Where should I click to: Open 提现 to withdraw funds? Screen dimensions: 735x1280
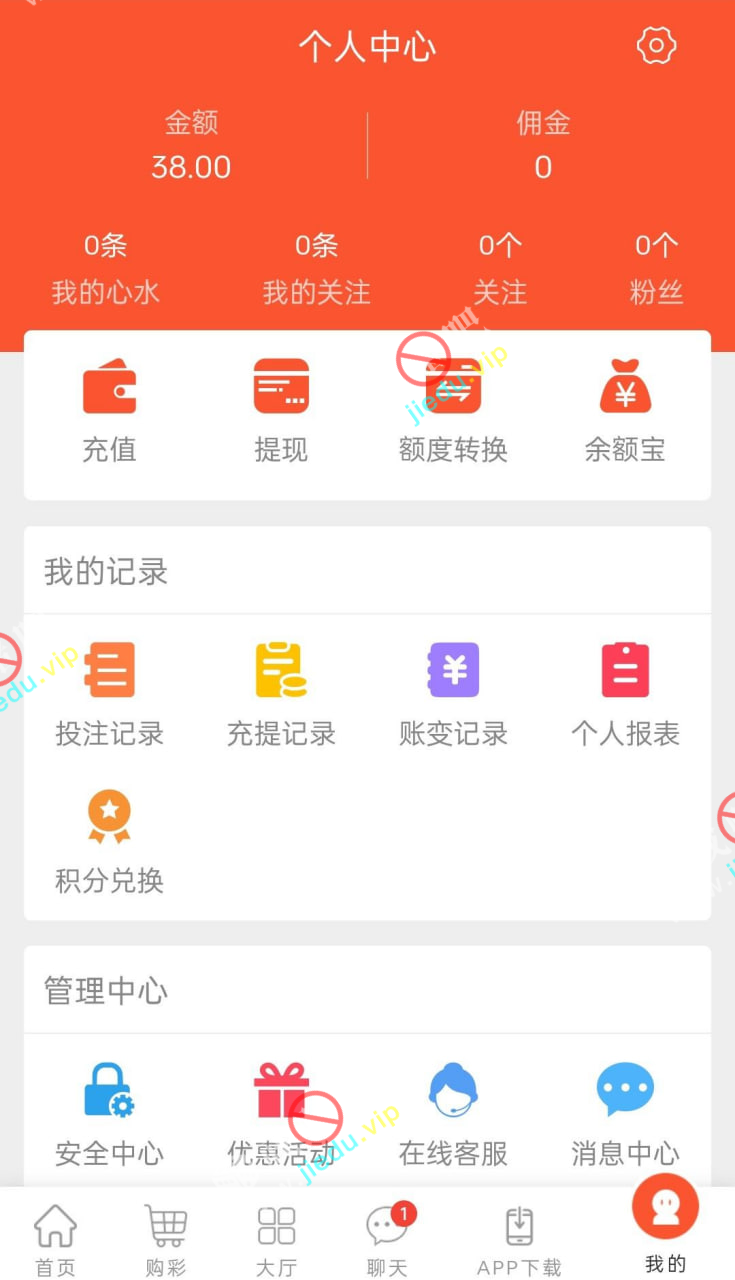(x=281, y=410)
